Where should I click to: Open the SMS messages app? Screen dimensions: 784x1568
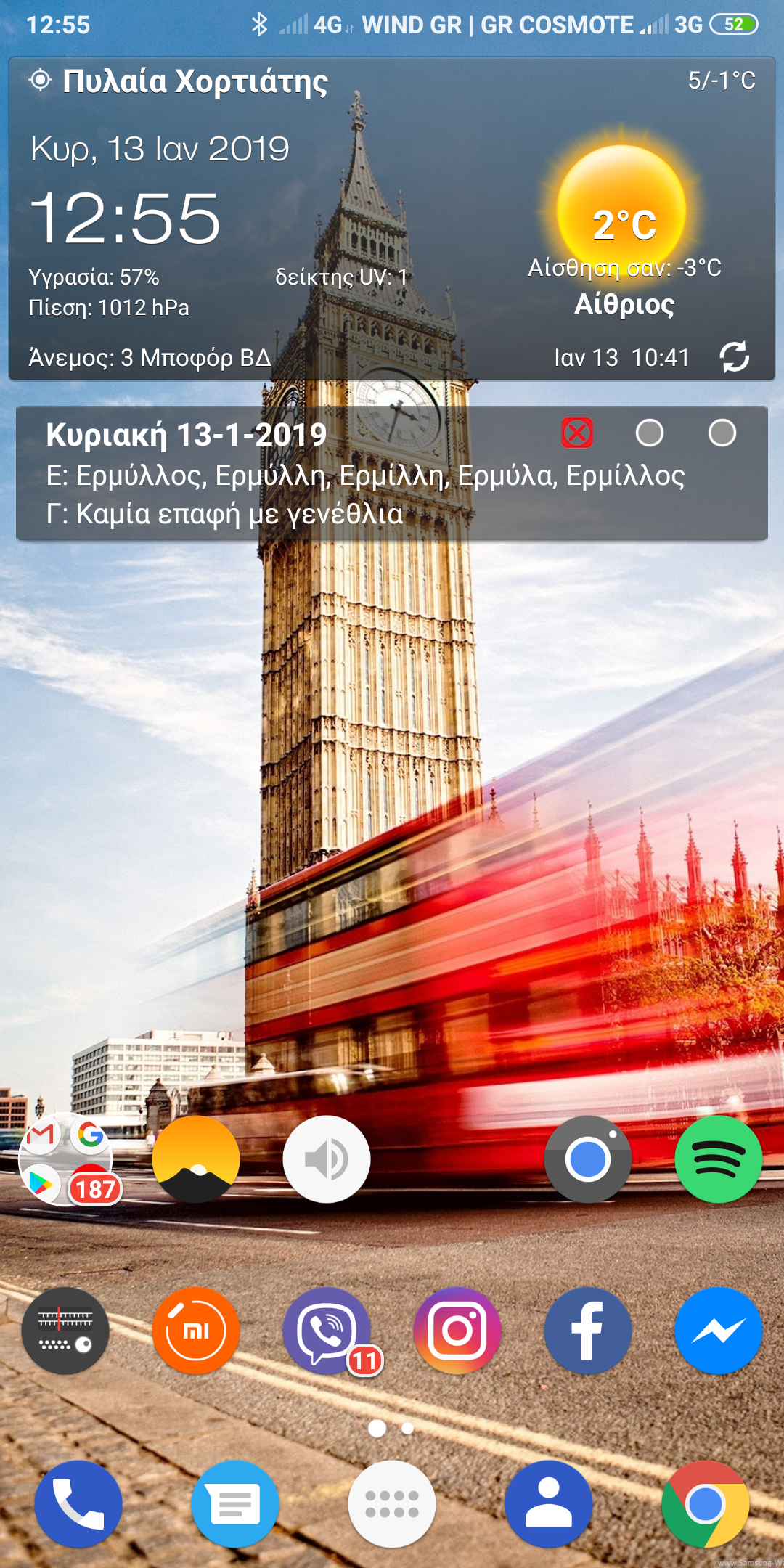[235, 1504]
